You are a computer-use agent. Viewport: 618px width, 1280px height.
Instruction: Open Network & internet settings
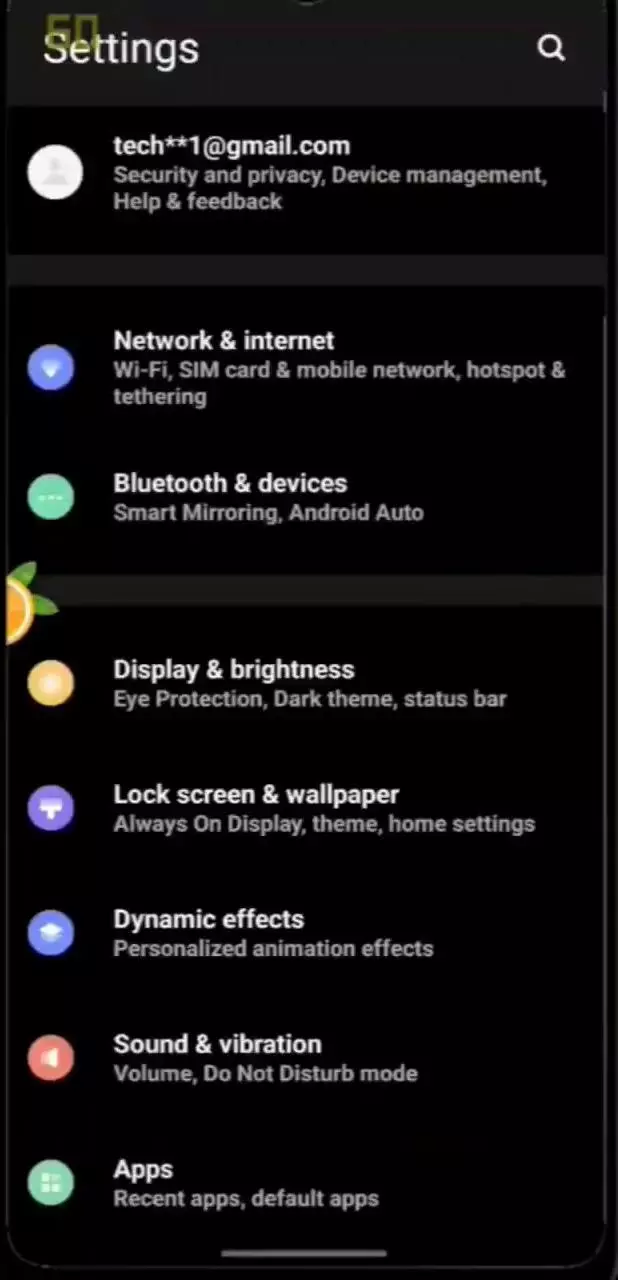click(300, 367)
